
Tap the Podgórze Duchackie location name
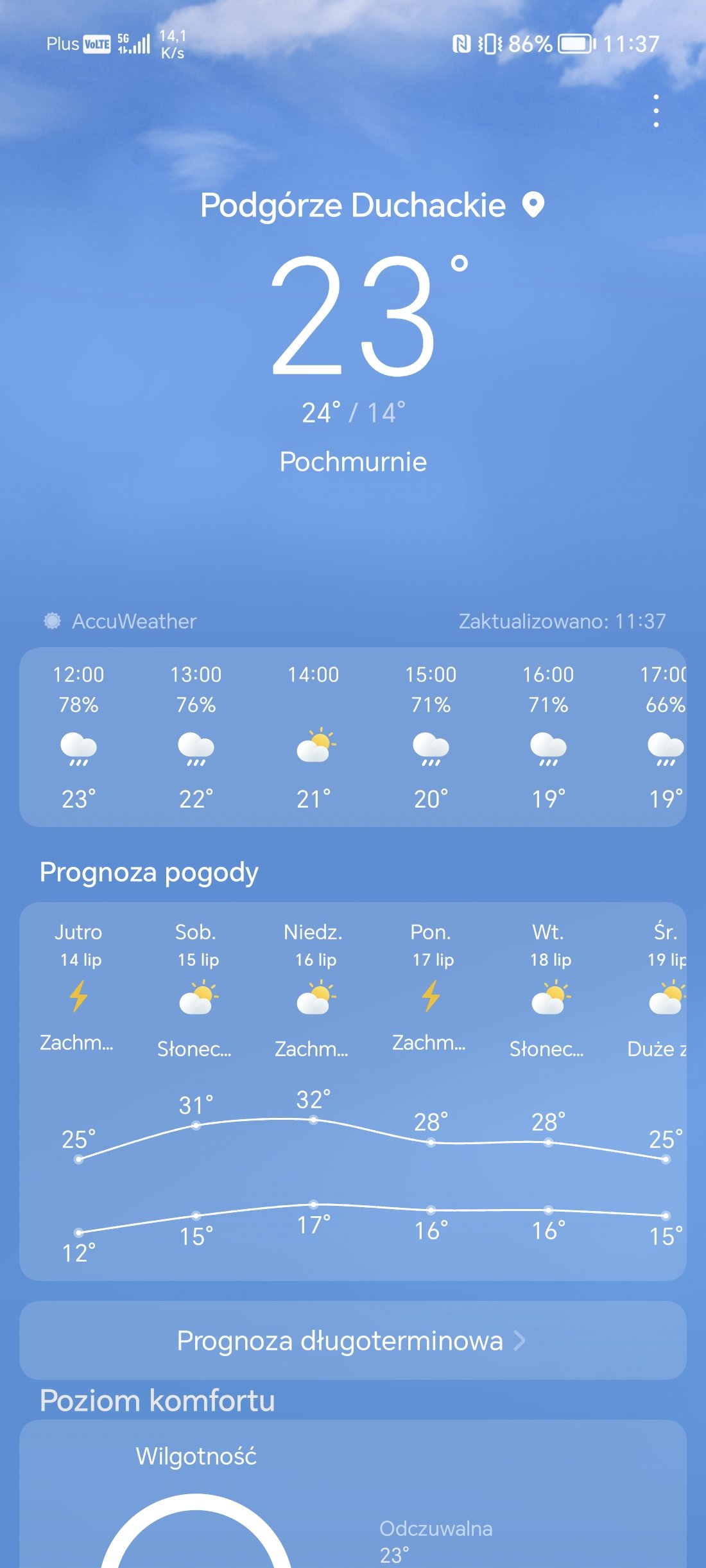[x=352, y=205]
